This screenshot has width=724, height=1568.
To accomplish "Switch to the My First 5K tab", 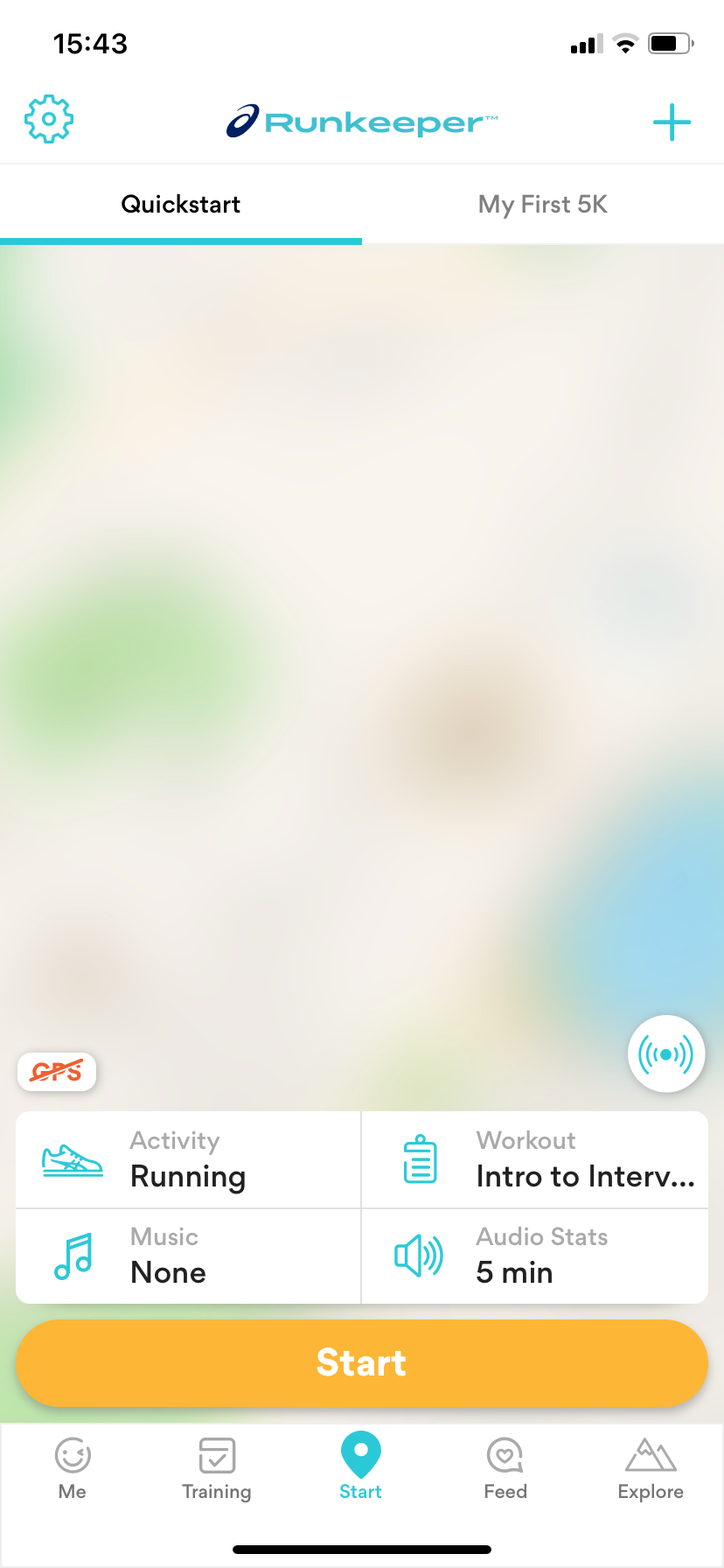I will 543,204.
